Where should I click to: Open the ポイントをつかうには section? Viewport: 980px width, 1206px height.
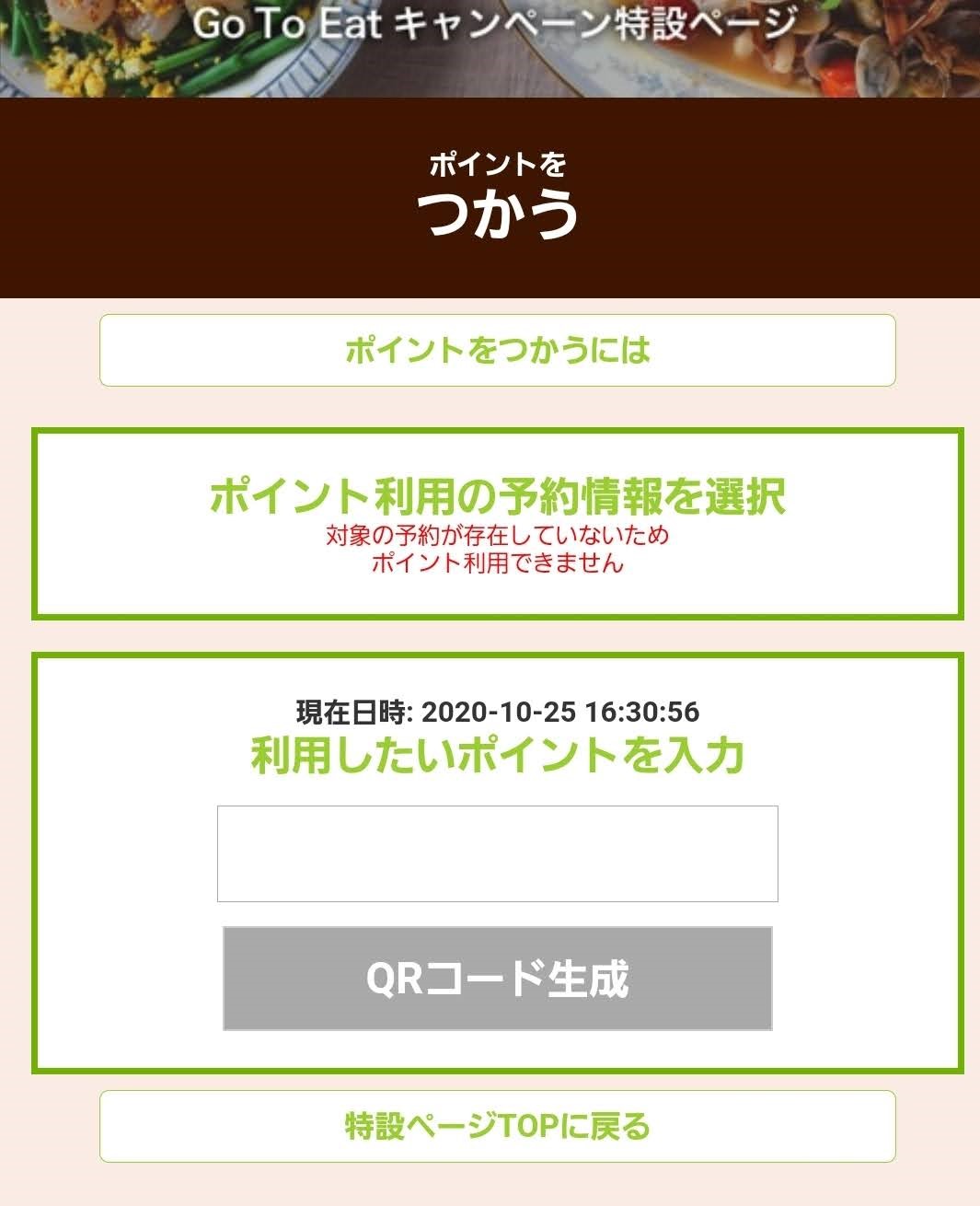point(497,348)
